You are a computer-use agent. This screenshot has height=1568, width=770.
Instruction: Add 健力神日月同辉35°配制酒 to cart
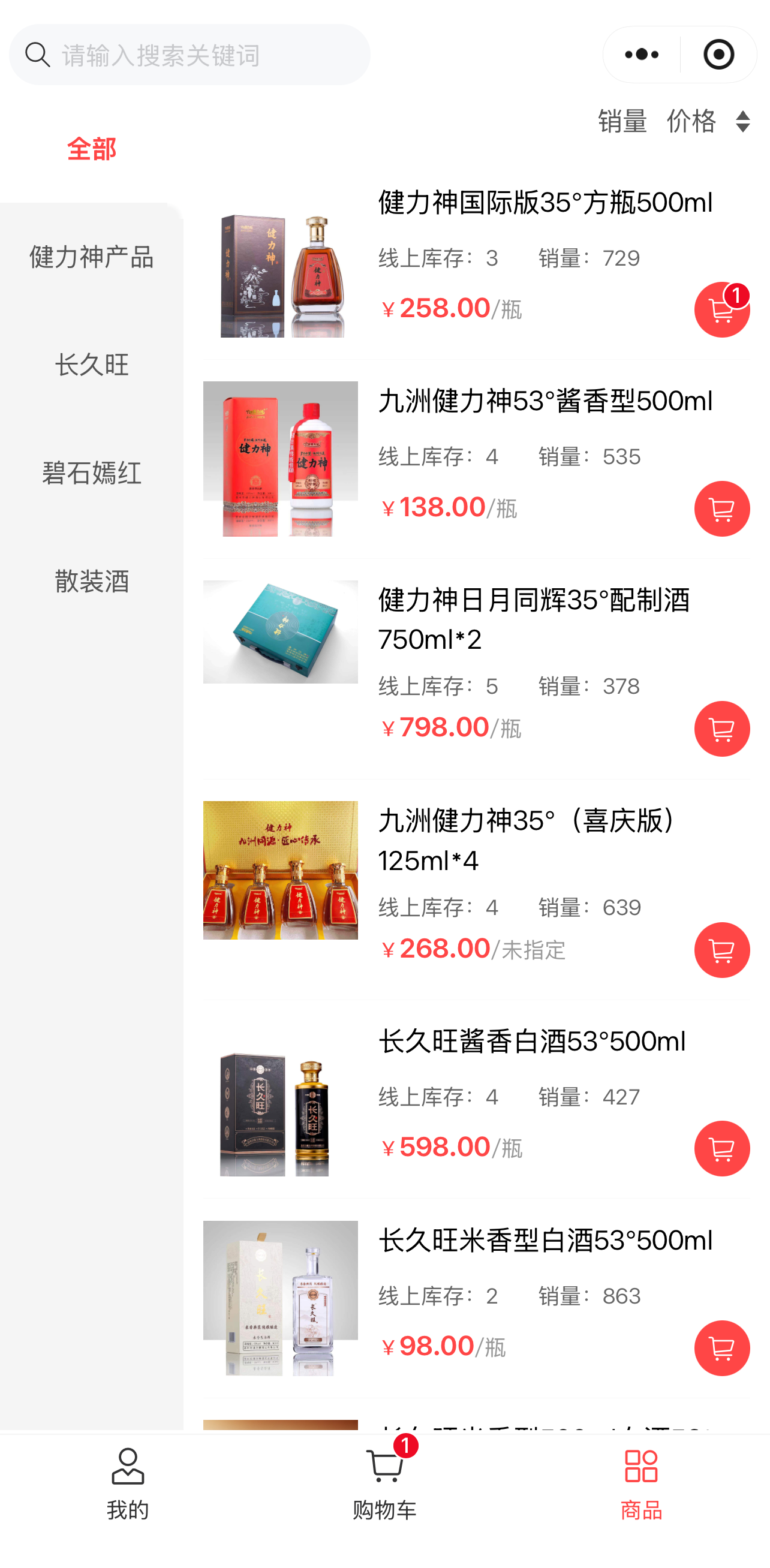click(721, 729)
